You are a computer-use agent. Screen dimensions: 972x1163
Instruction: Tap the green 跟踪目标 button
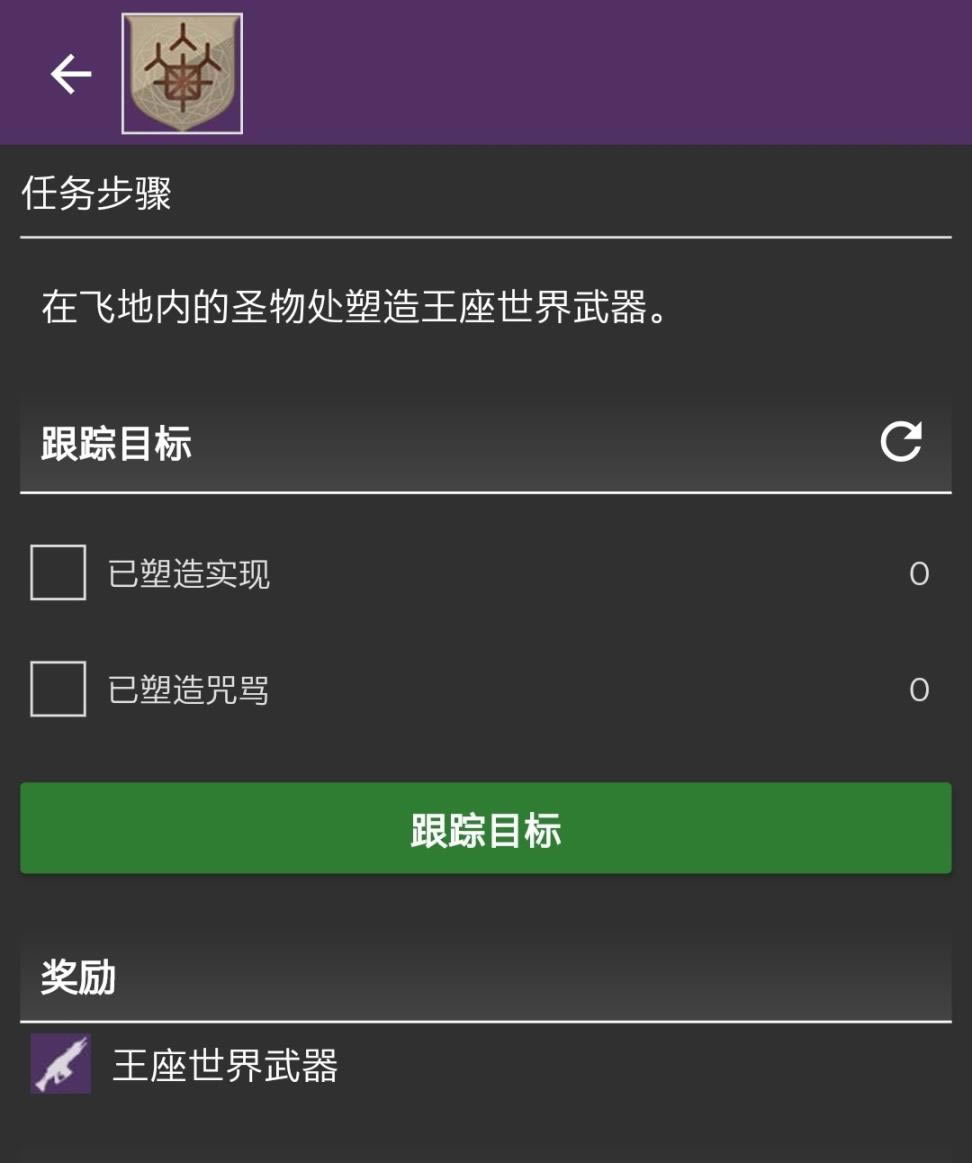pyautogui.click(x=486, y=829)
